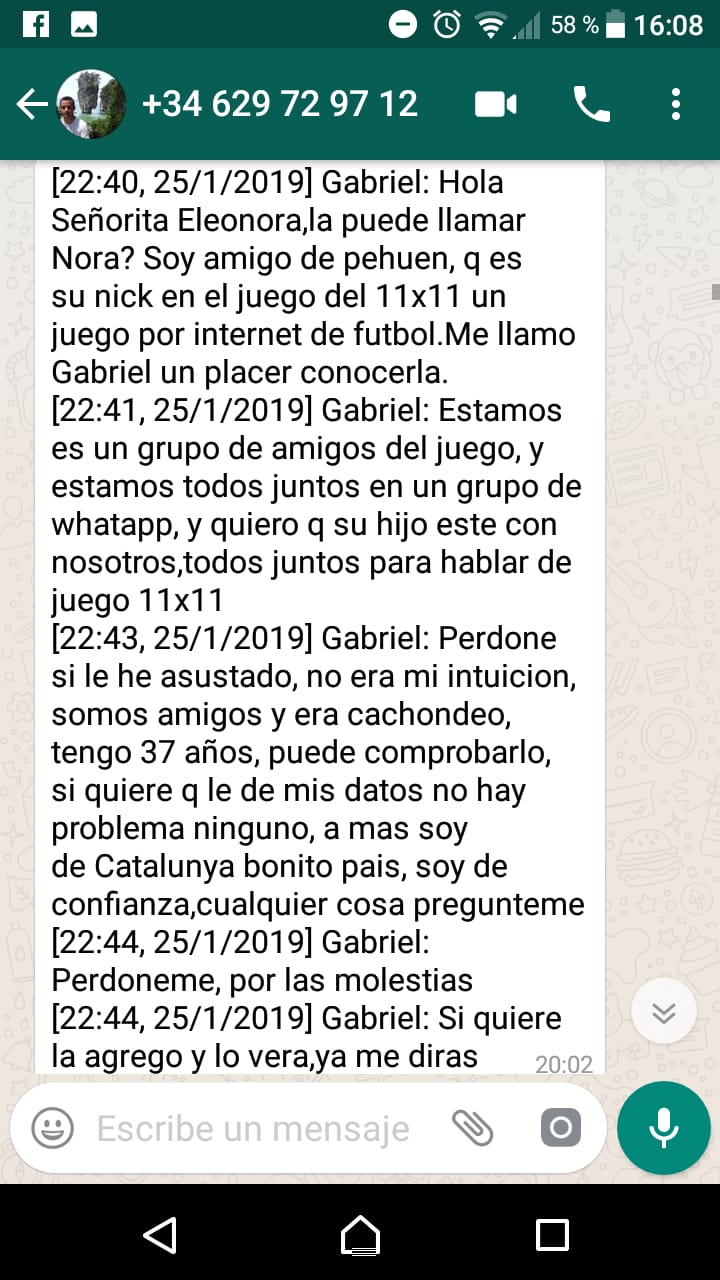Attach a file with the paperclip

pyautogui.click(x=472, y=1129)
